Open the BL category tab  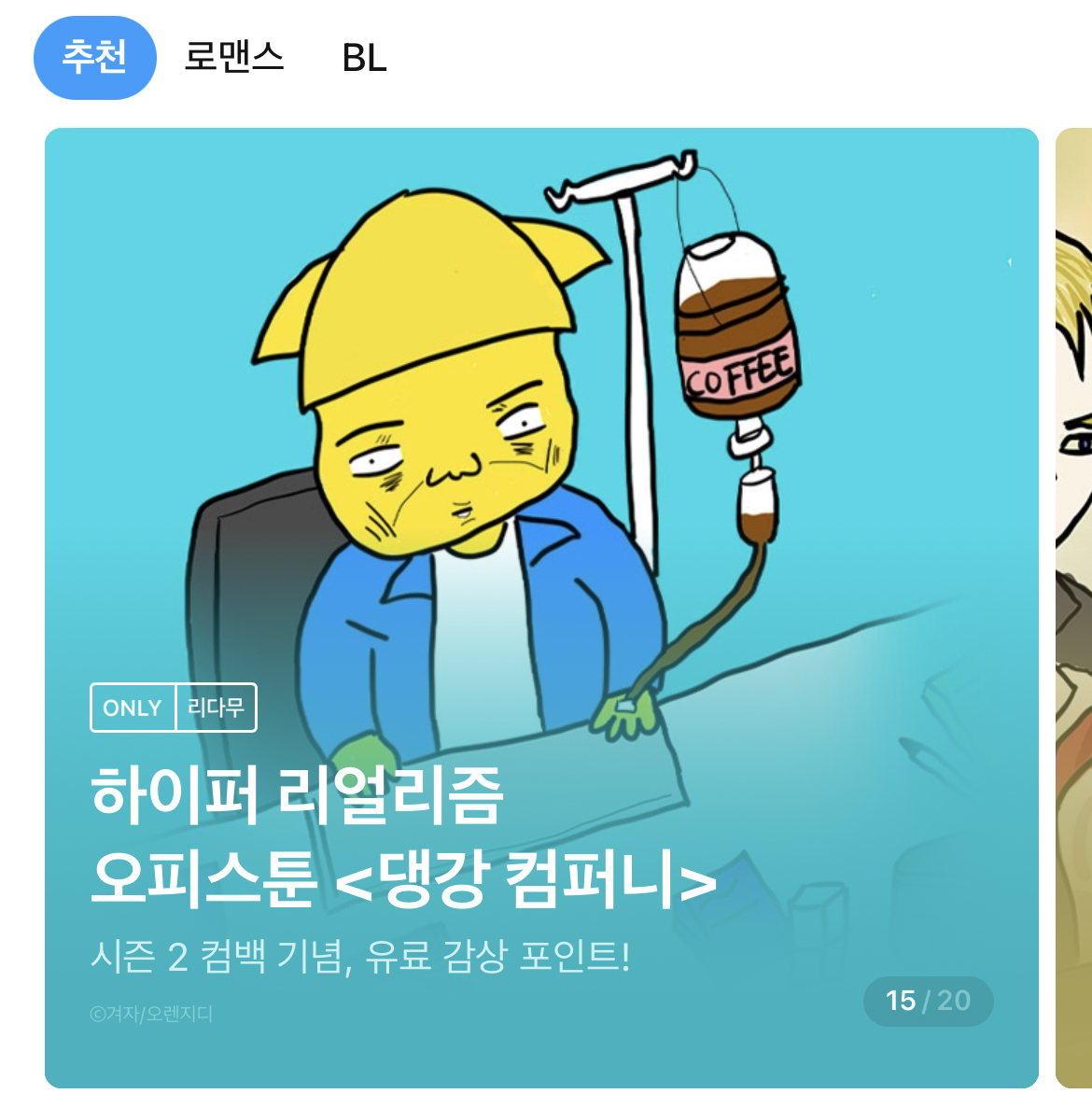tap(364, 57)
